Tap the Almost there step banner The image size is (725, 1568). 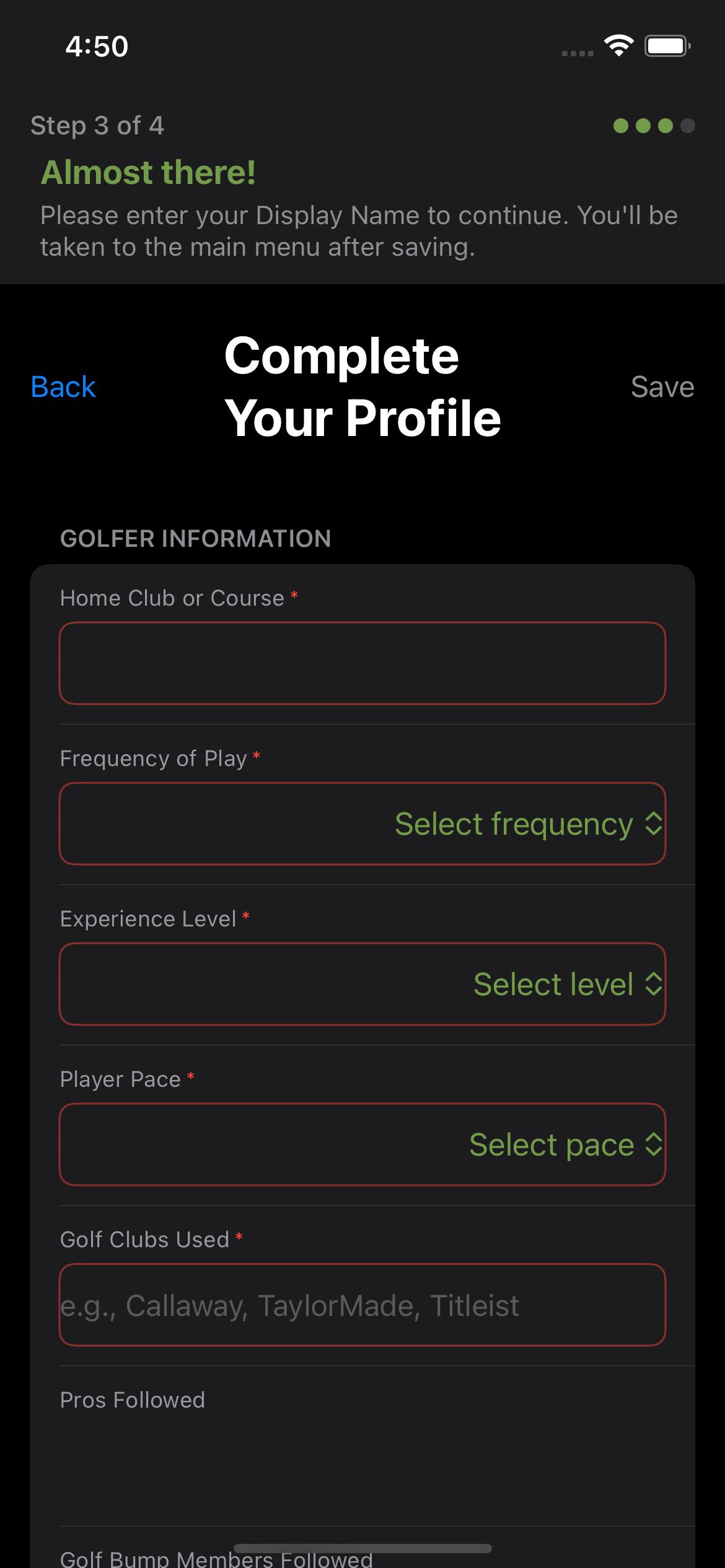tap(149, 172)
